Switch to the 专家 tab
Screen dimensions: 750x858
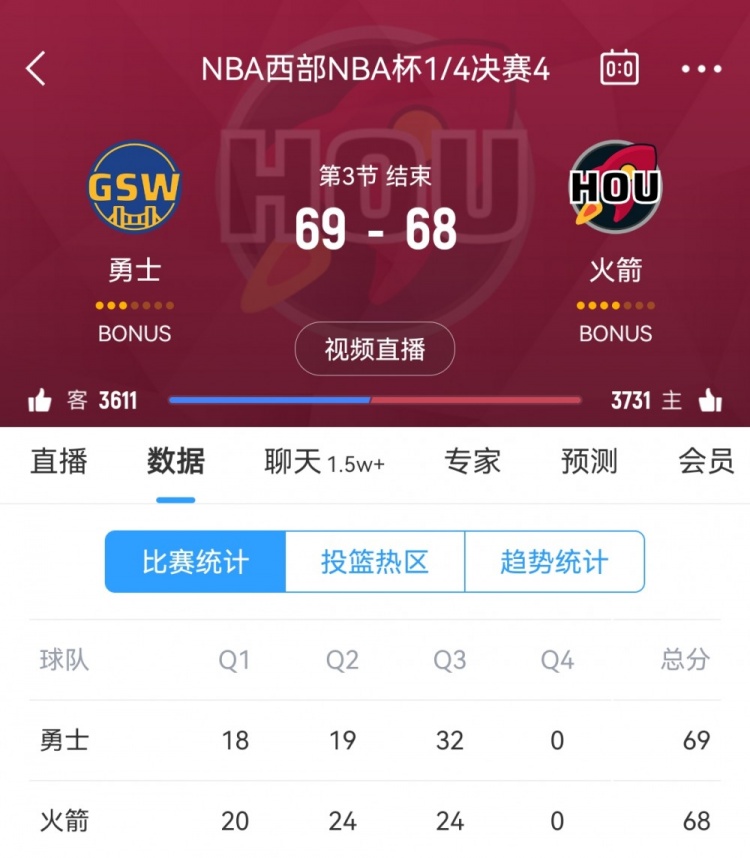[x=472, y=461]
